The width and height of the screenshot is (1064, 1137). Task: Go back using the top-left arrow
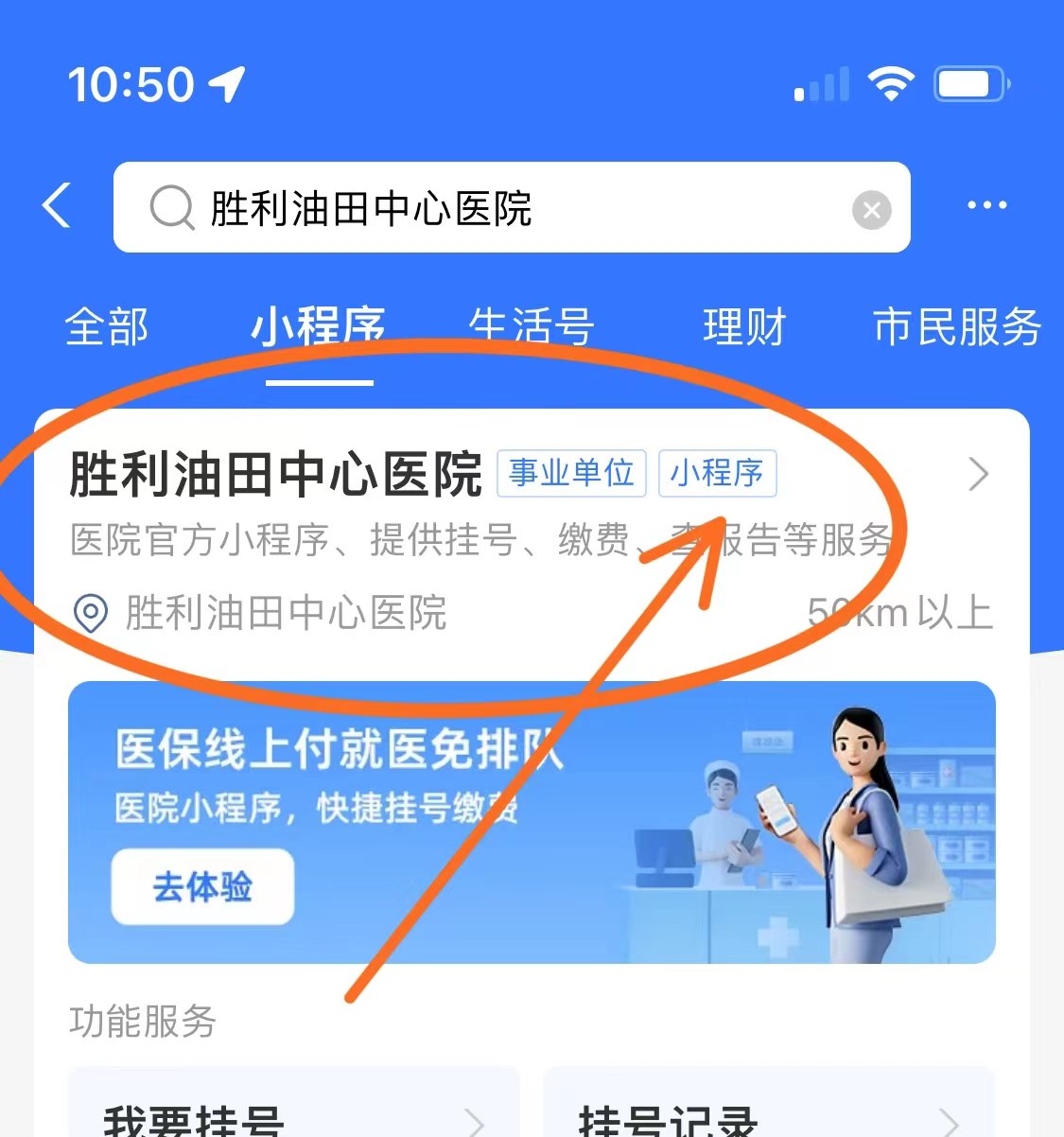coord(57,205)
